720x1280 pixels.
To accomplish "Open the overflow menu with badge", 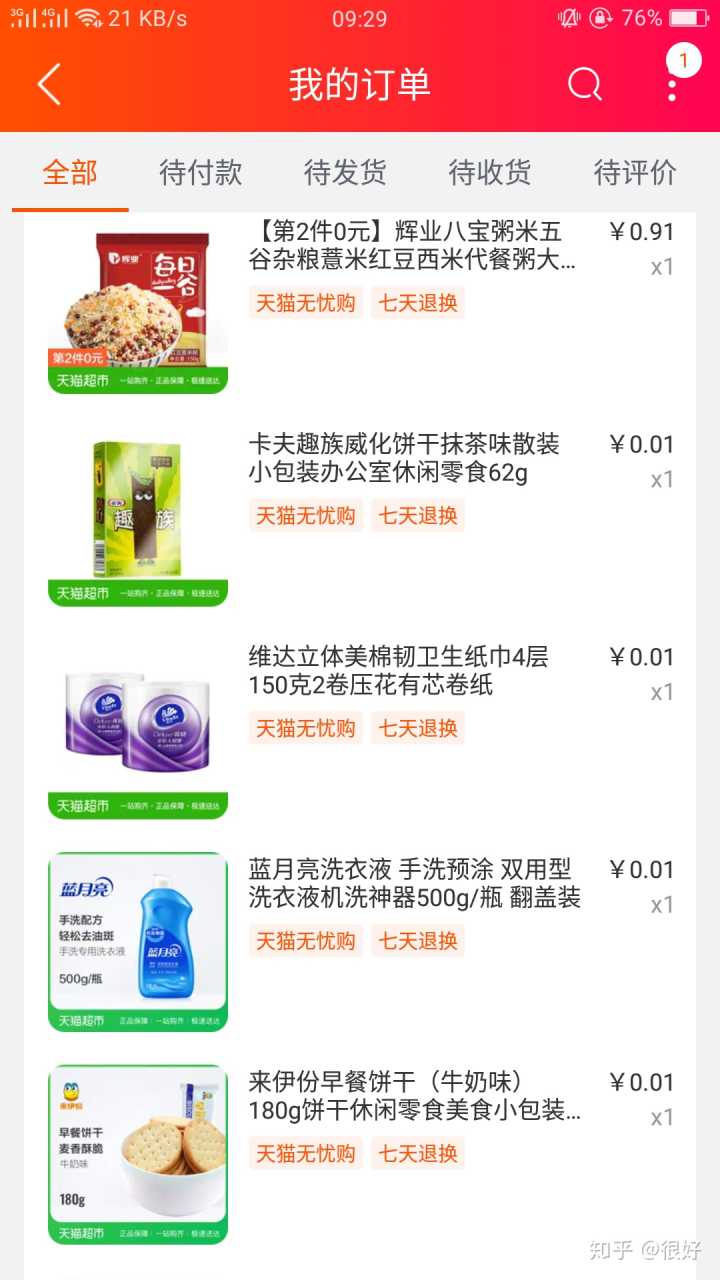I will [673, 82].
